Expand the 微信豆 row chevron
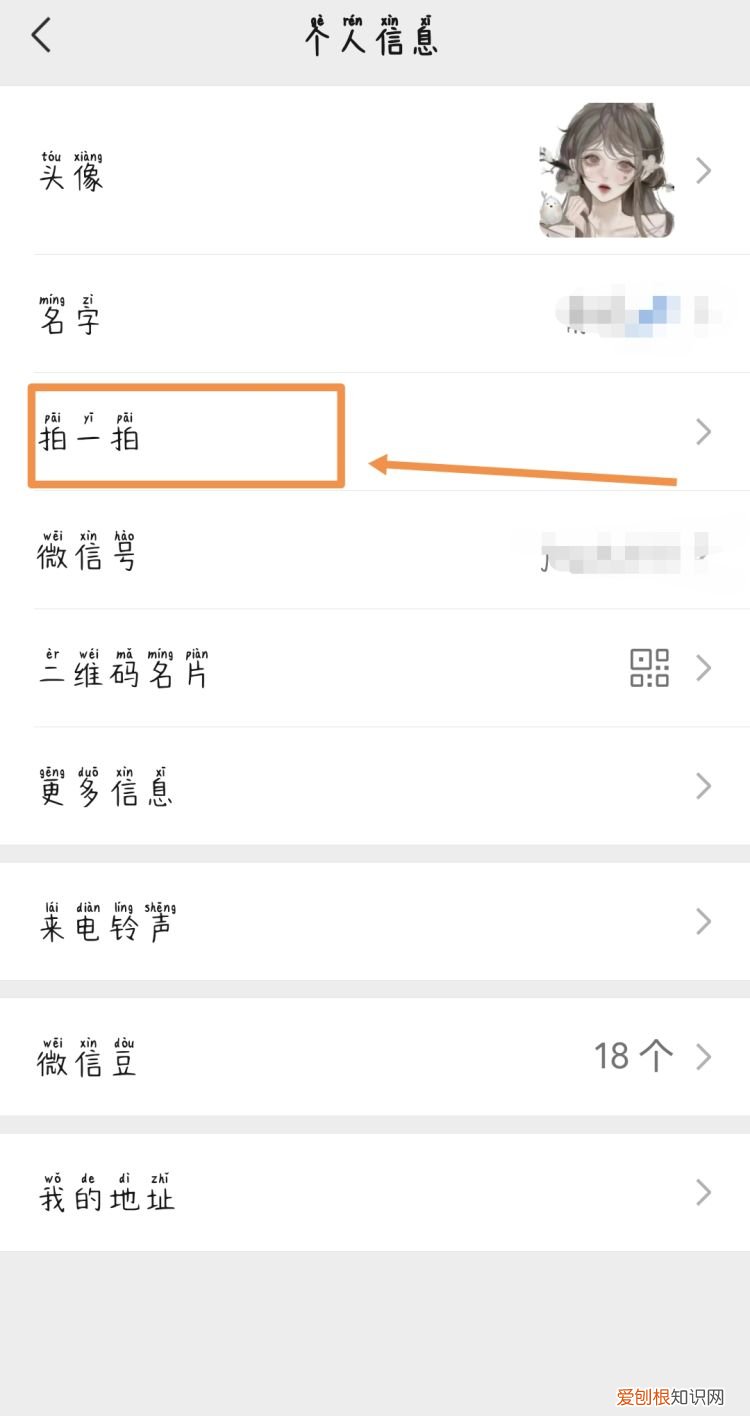Viewport: 750px width, 1416px height. [x=703, y=1057]
